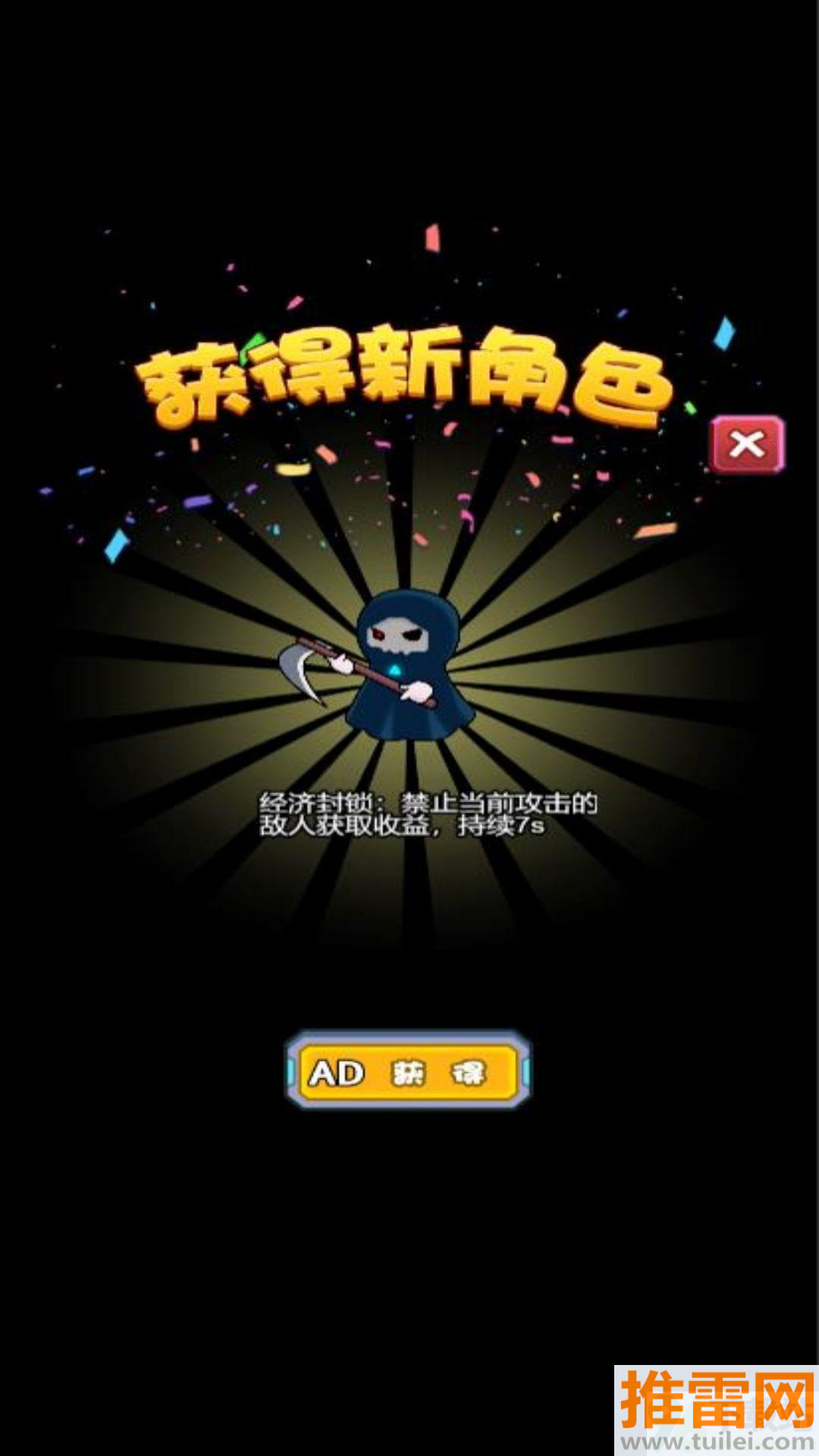This screenshot has width=819, height=1456.
Task: Tap the AD 获得 button
Action: tap(408, 1071)
